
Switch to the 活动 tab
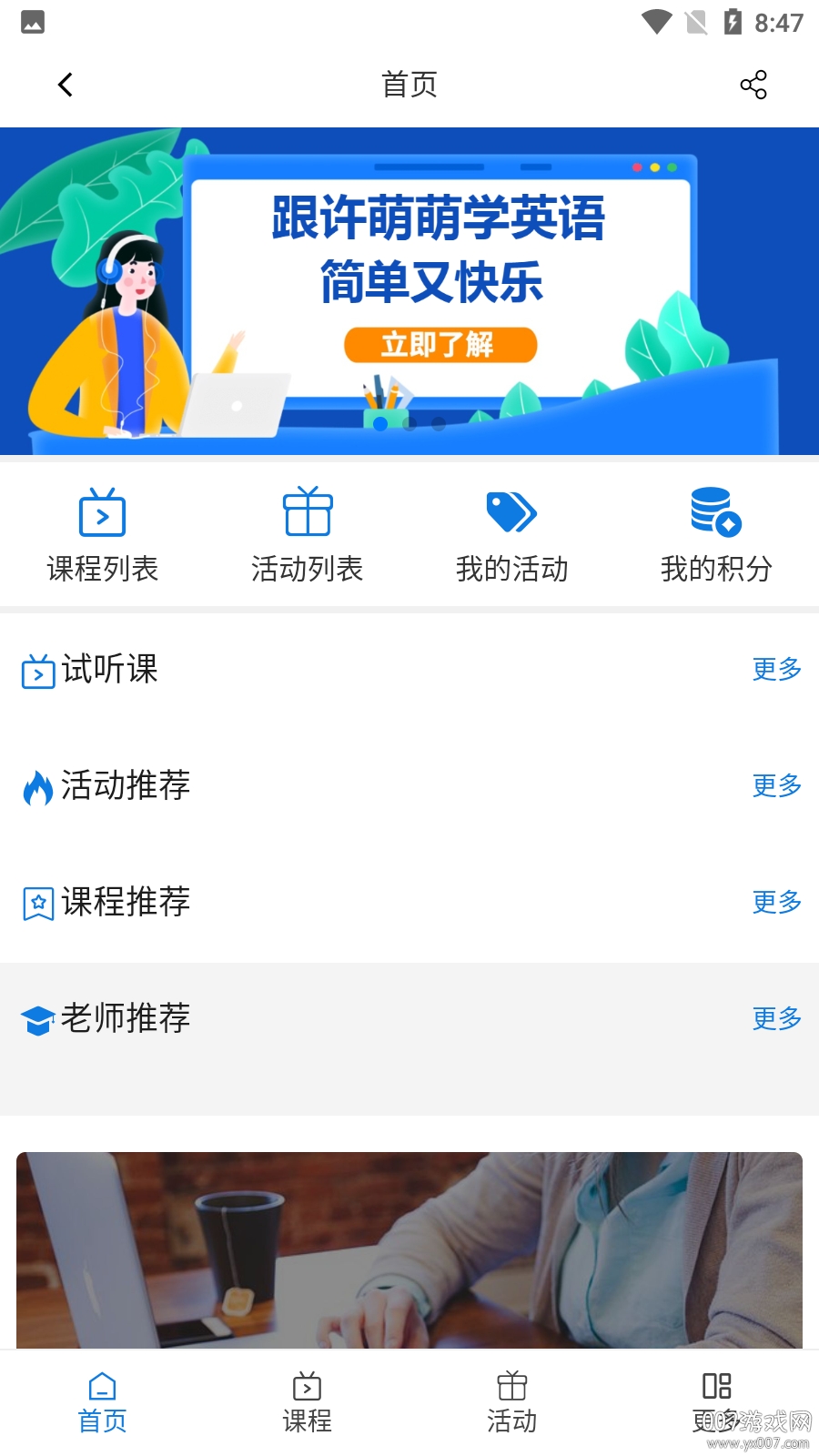click(x=512, y=1402)
